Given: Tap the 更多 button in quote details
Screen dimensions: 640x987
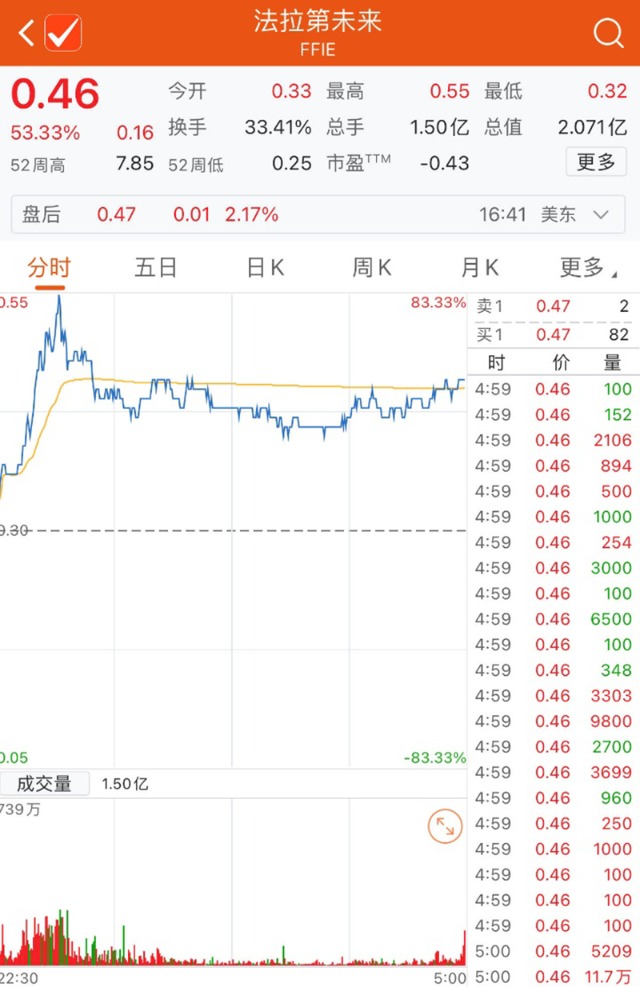Looking at the screenshot, I should 596,162.
